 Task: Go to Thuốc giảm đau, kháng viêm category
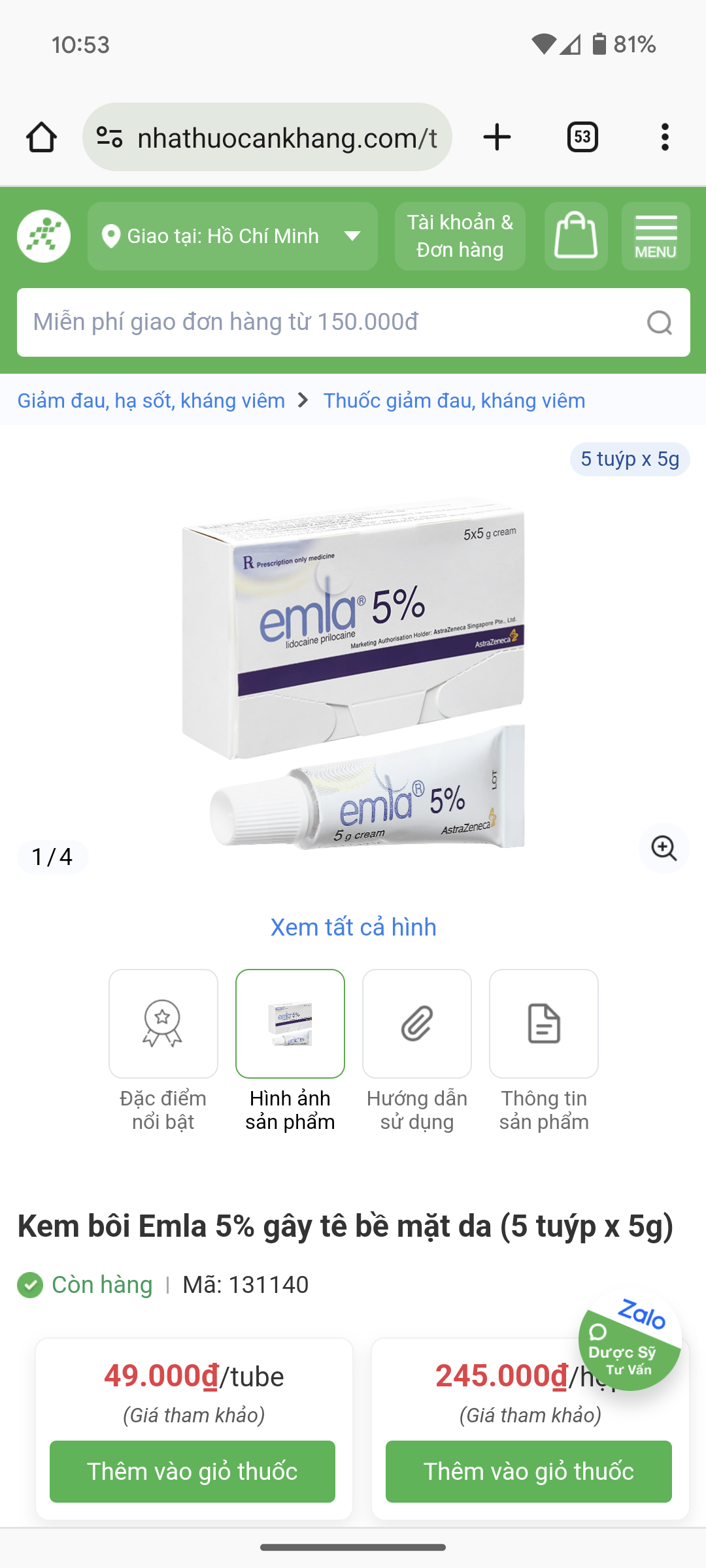tap(454, 400)
